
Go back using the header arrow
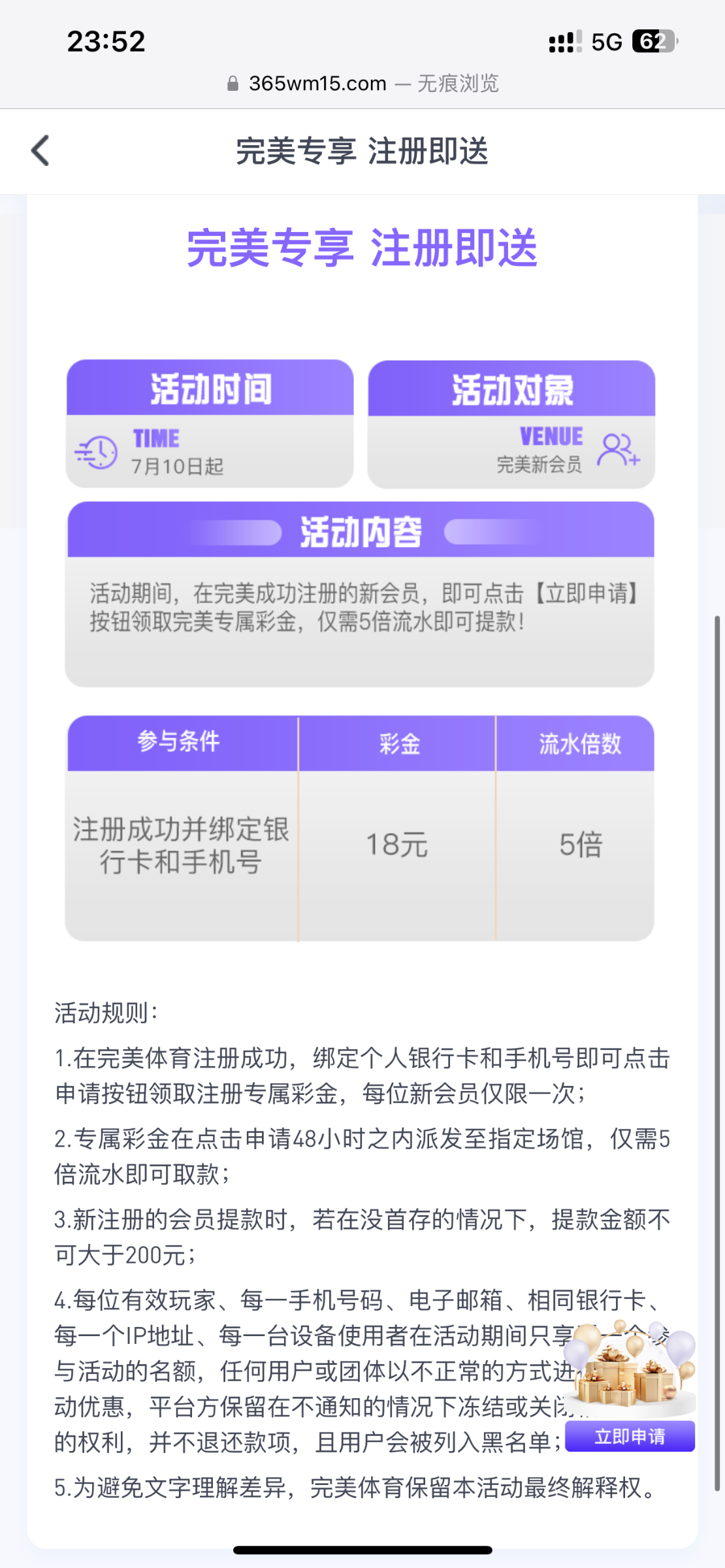coord(40,151)
